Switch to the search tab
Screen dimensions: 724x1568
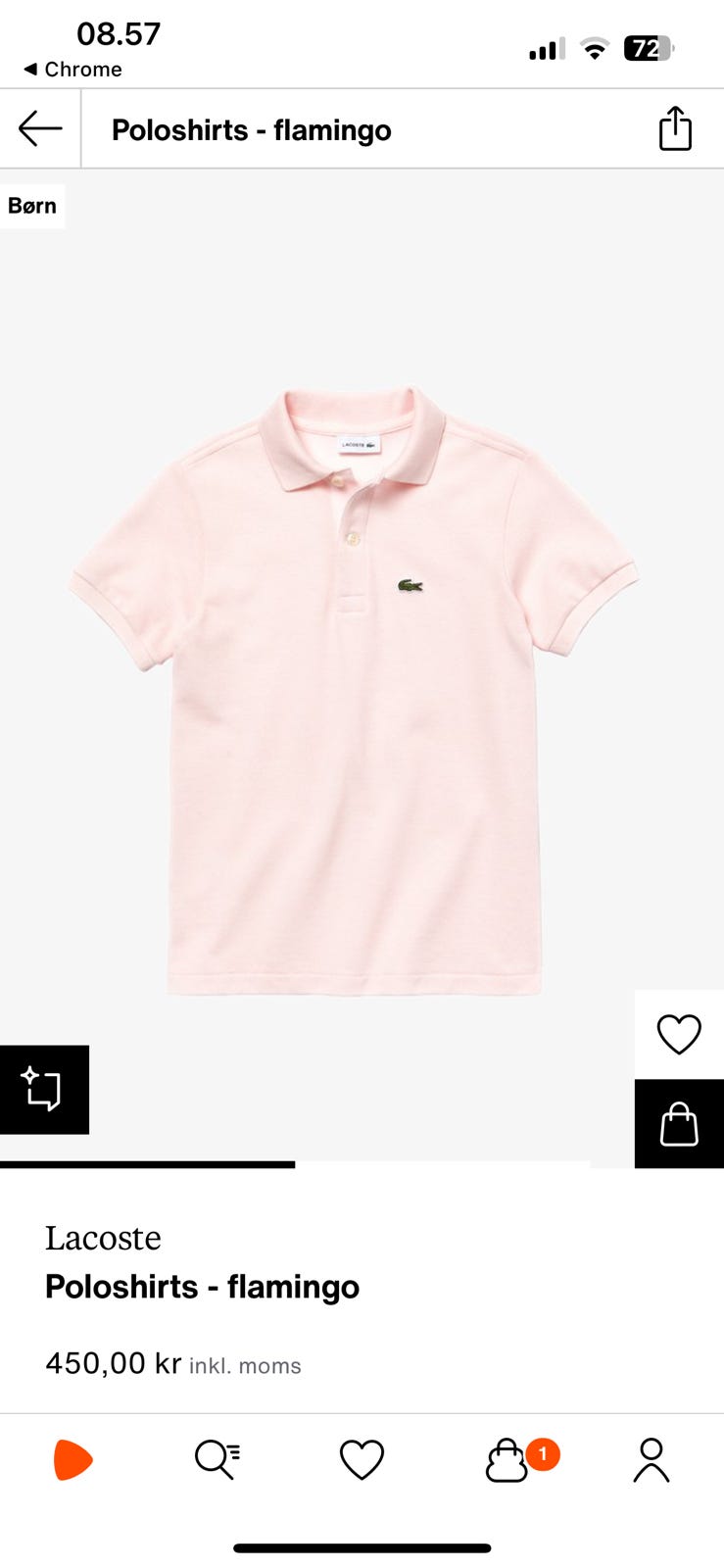217,1460
